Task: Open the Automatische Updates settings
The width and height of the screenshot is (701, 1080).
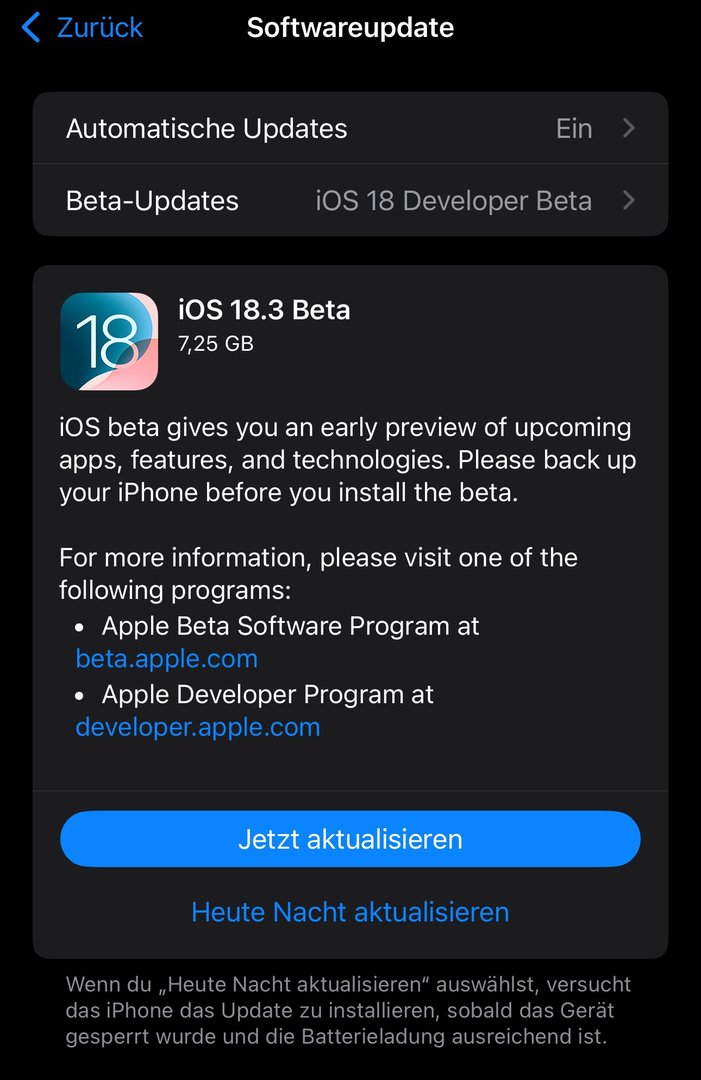Action: click(x=350, y=129)
